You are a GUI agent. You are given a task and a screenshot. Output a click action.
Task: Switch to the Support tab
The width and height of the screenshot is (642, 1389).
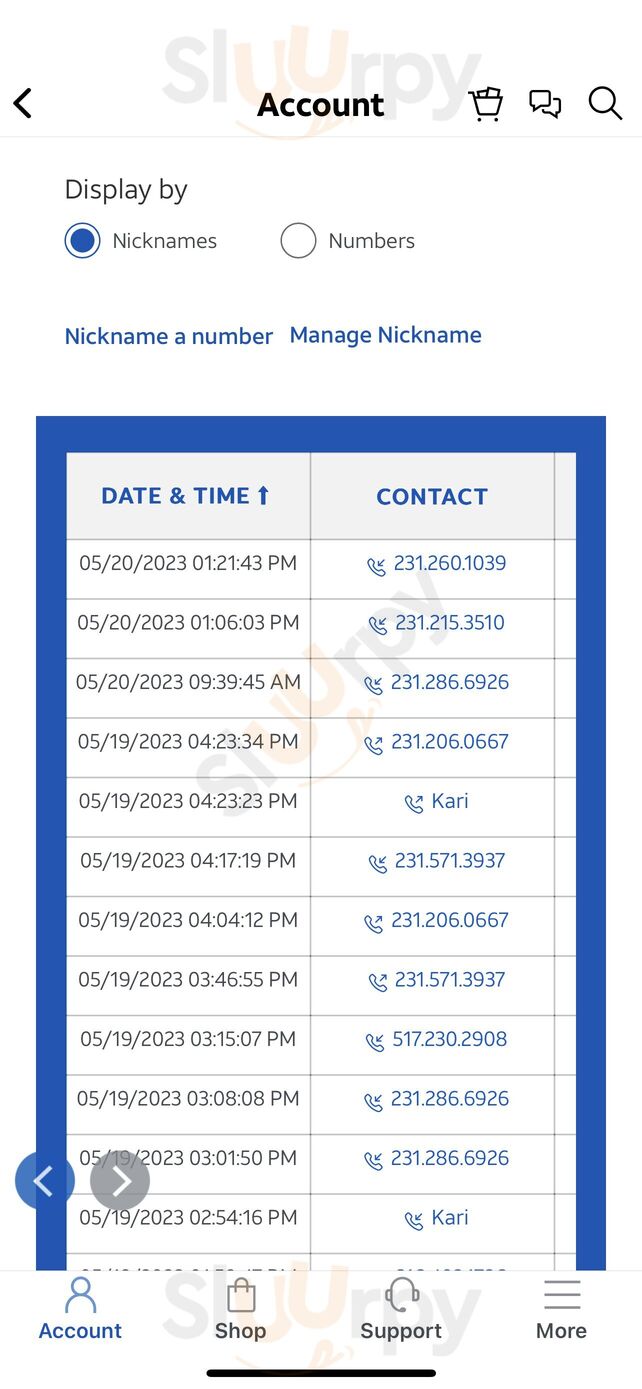click(x=401, y=1308)
